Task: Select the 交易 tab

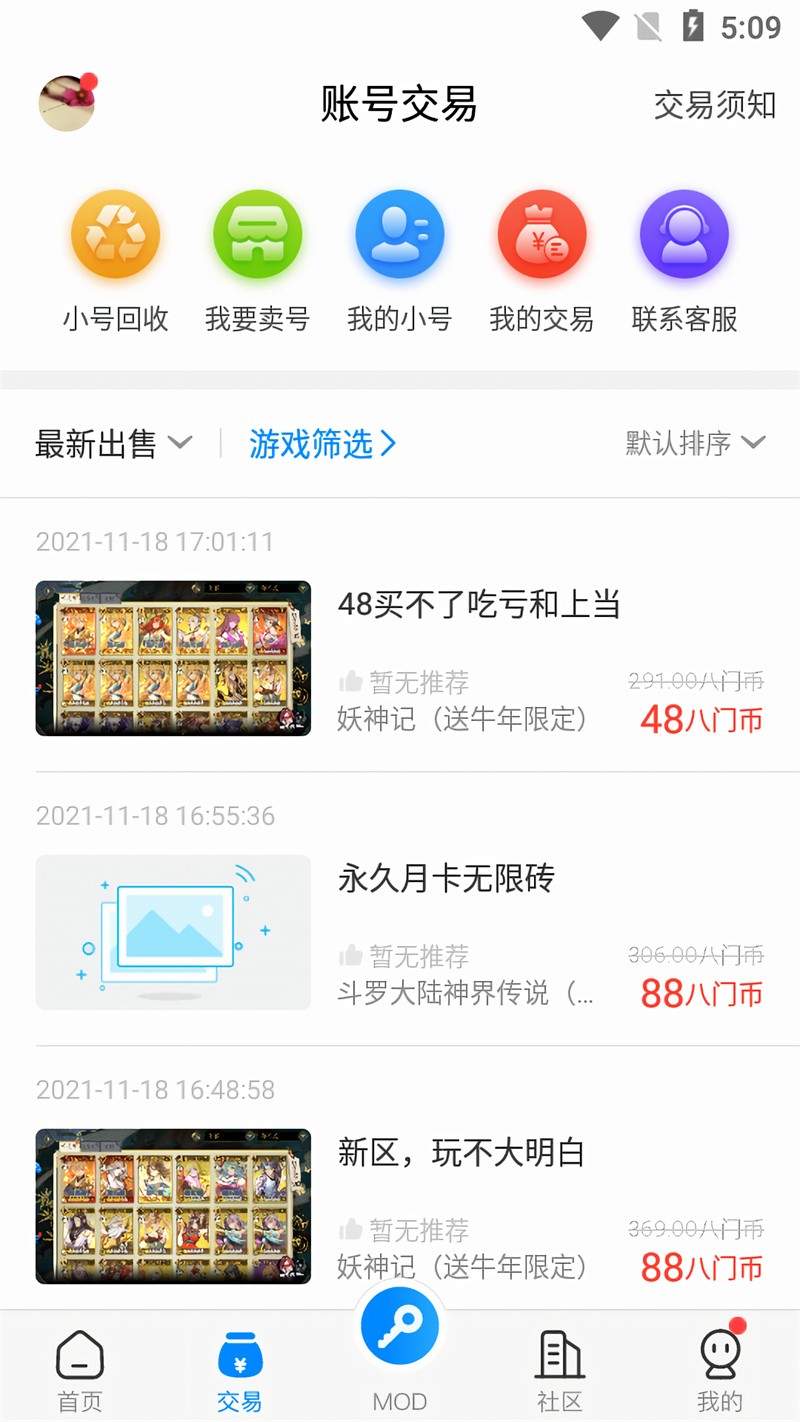Action: pyautogui.click(x=240, y=1372)
